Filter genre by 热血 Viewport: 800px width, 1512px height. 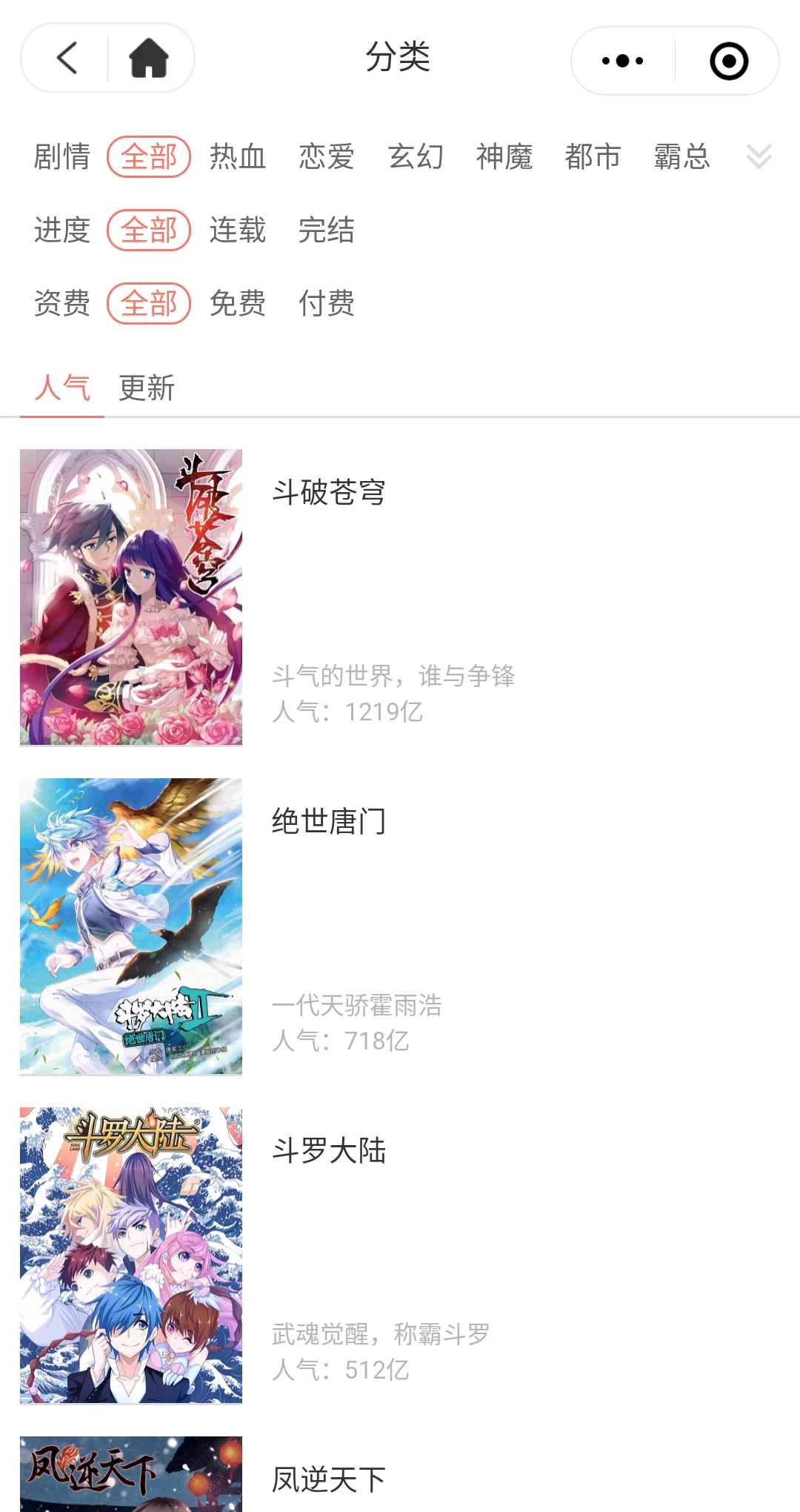click(x=237, y=157)
